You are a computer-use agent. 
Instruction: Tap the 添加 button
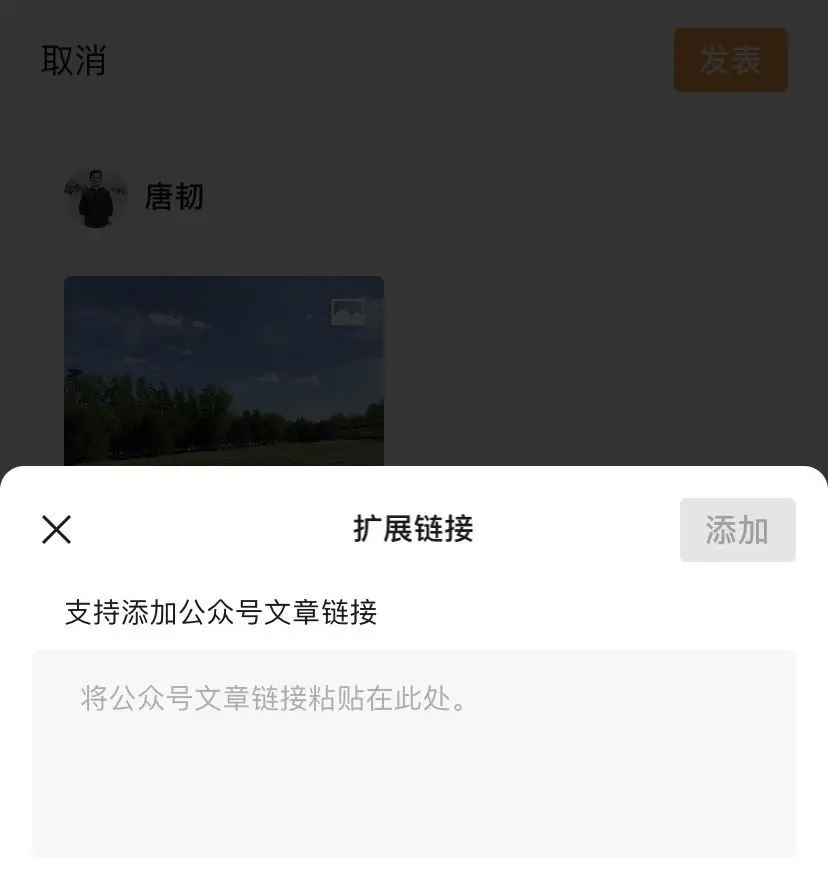[x=737, y=530]
